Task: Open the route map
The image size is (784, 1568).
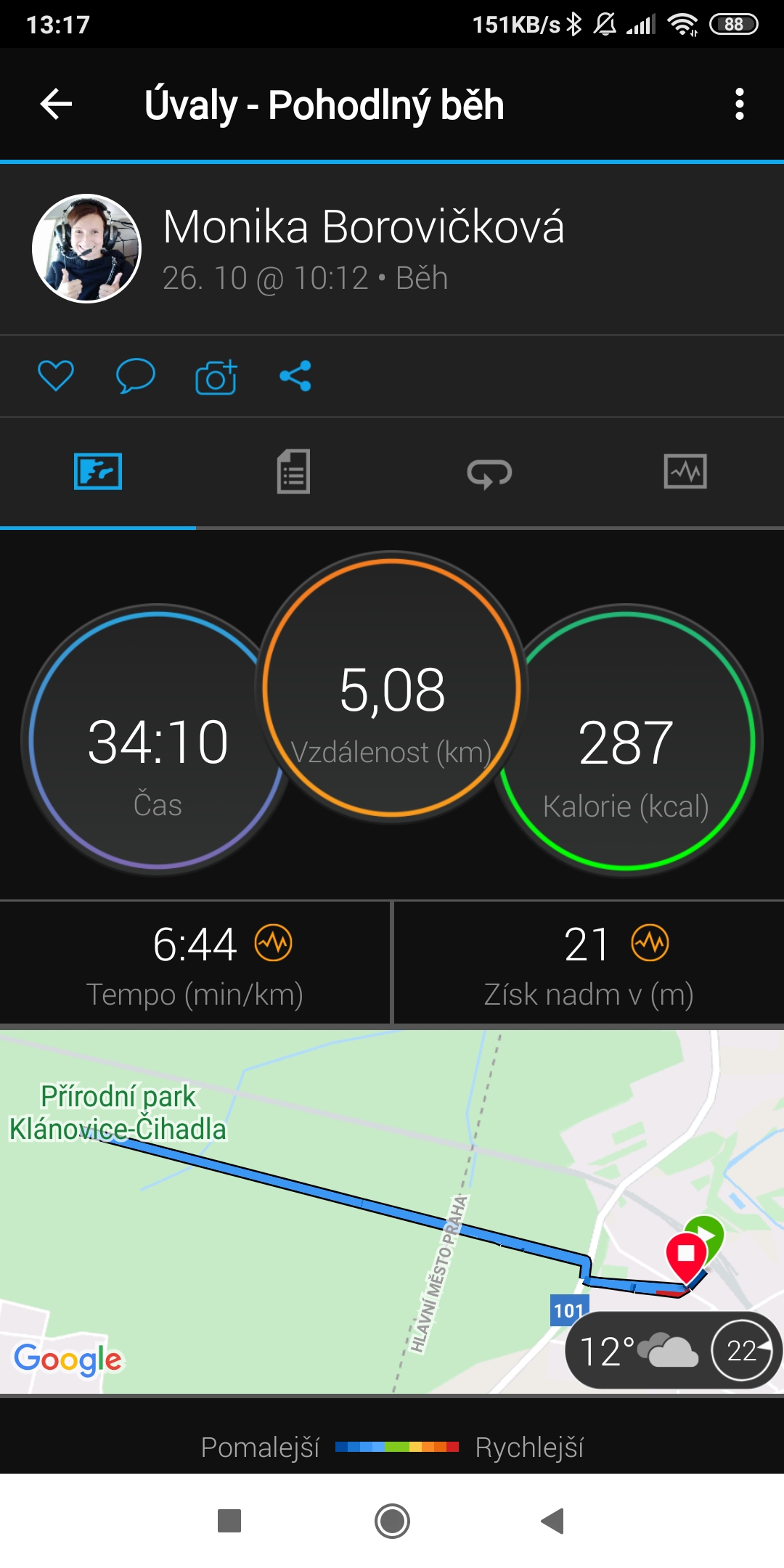Action: pyautogui.click(x=392, y=1211)
